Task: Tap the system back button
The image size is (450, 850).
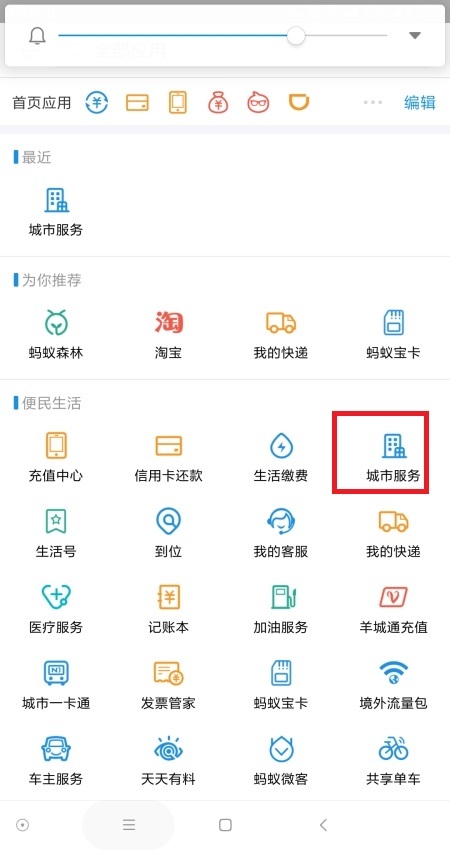Action: coord(324,825)
